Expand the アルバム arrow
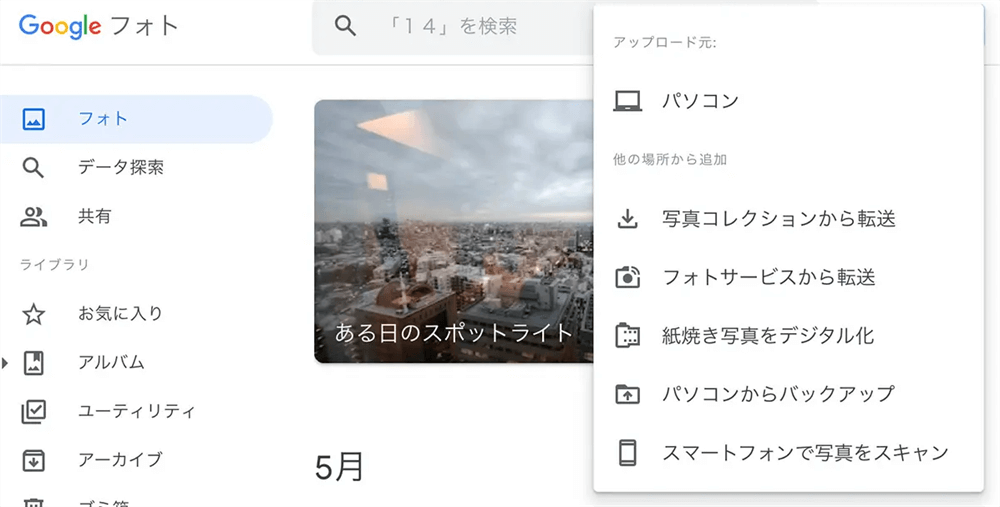The height and width of the screenshot is (507, 1000). (x=5, y=362)
